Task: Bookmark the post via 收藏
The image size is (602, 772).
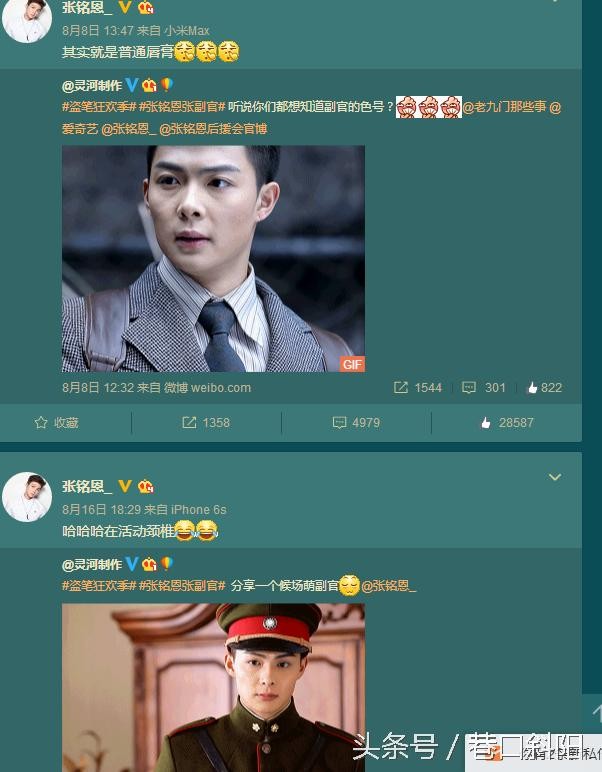Action: (57, 423)
